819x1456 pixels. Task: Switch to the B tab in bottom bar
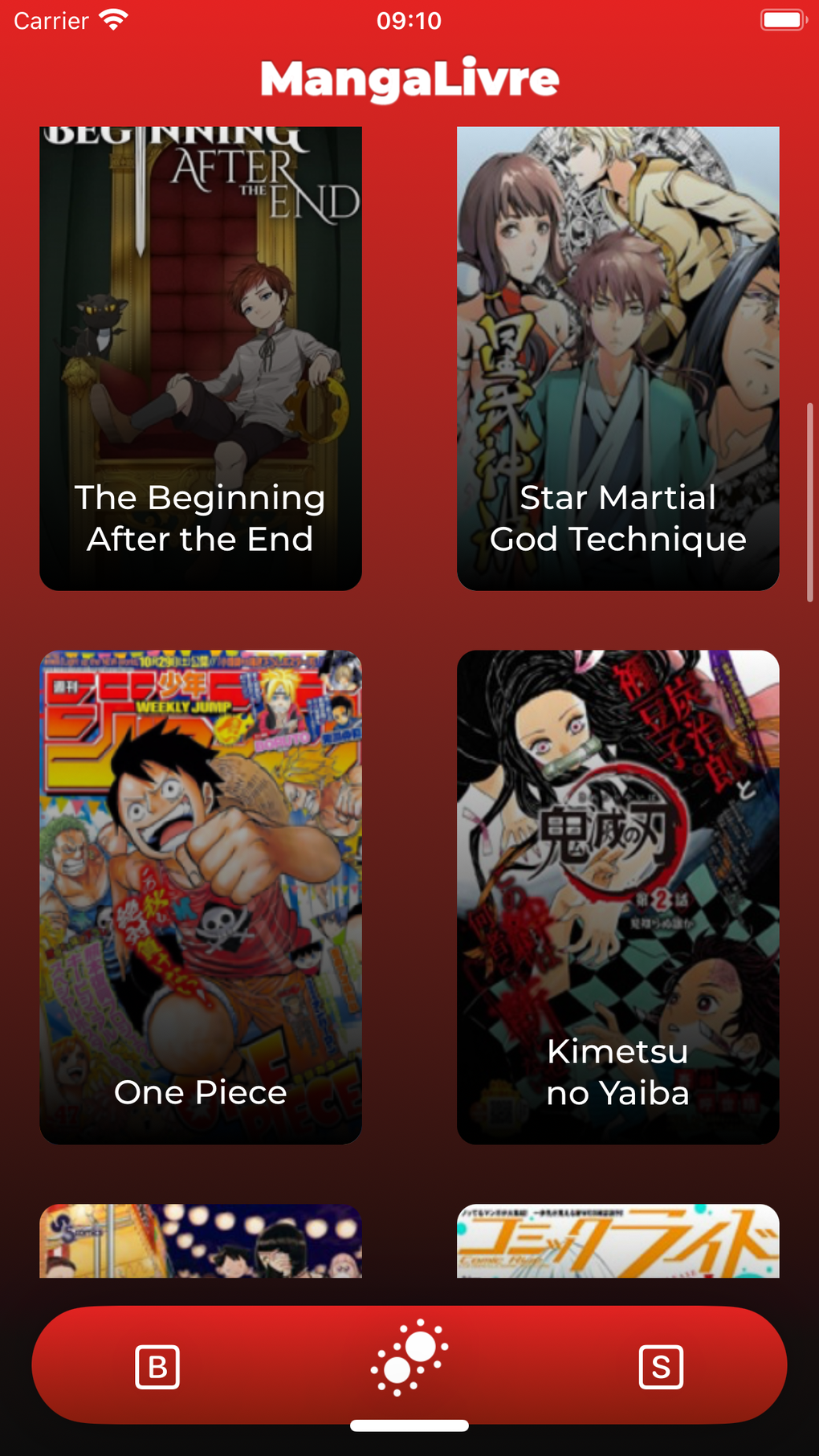point(157,1366)
